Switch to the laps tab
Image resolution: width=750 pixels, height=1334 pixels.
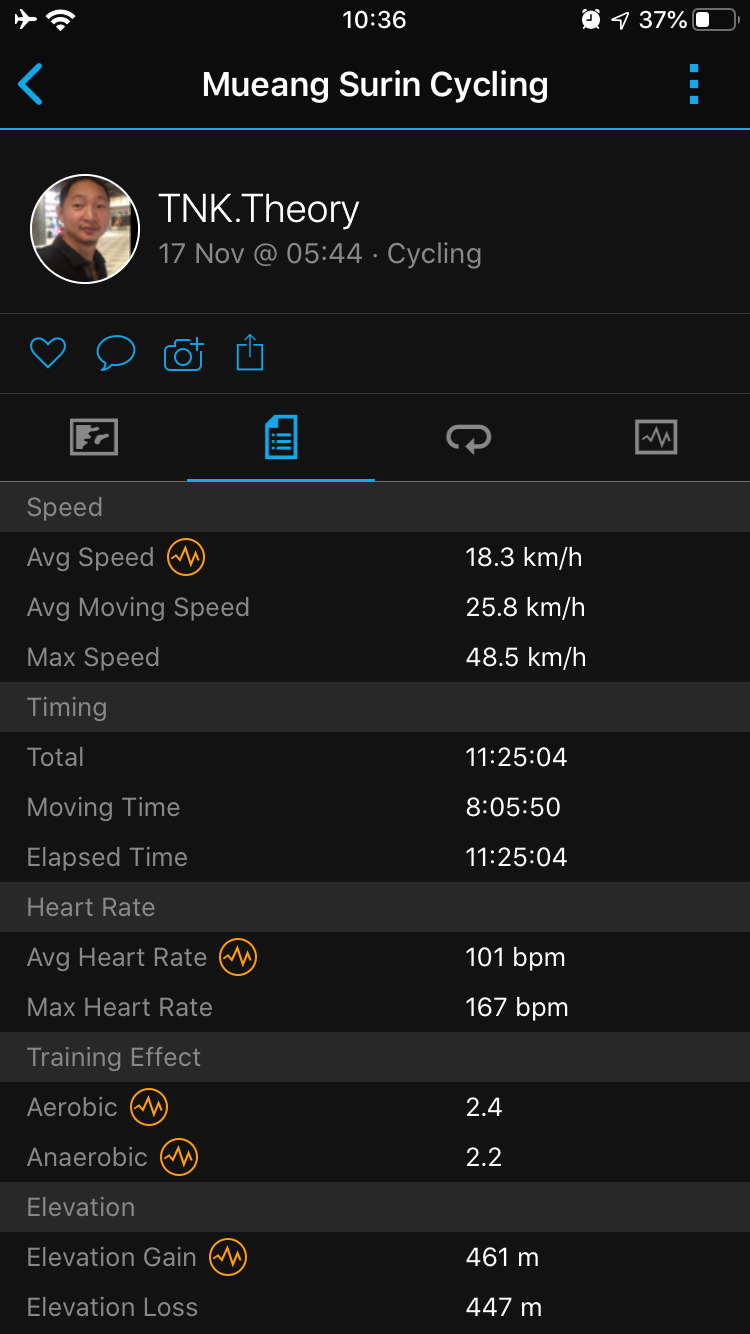click(468, 438)
